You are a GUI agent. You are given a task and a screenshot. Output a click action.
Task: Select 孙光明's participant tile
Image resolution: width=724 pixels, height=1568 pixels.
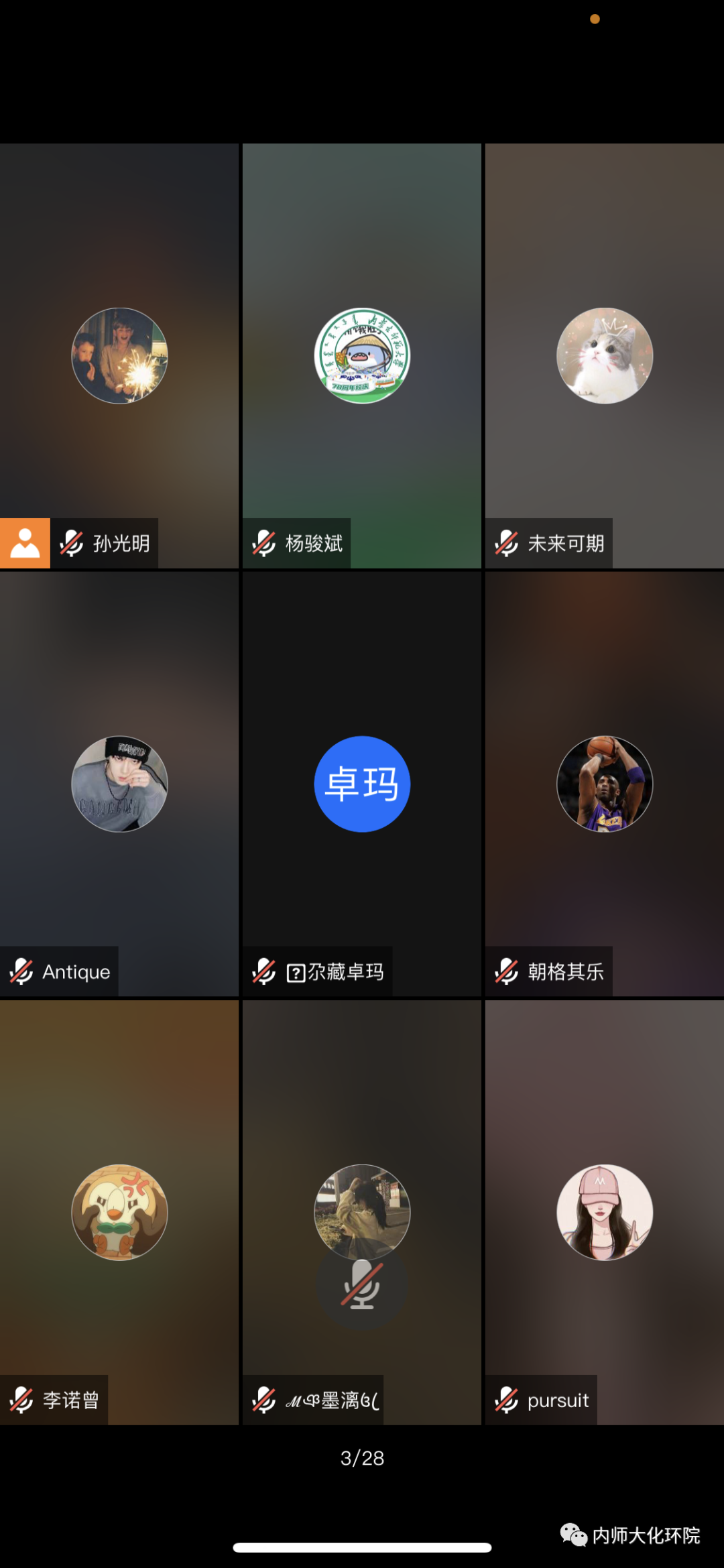tap(119, 356)
